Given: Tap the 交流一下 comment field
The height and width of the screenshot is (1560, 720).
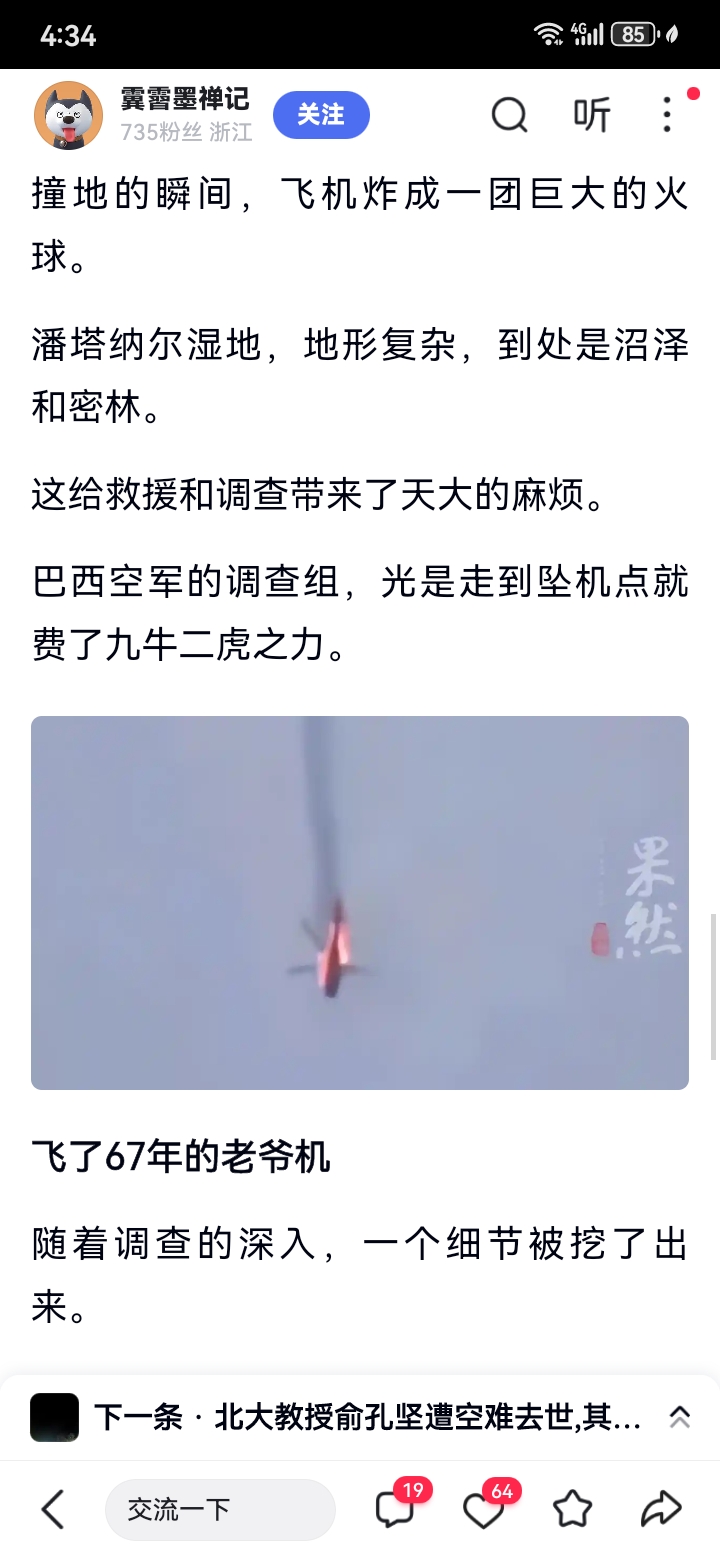Looking at the screenshot, I should [x=220, y=1509].
